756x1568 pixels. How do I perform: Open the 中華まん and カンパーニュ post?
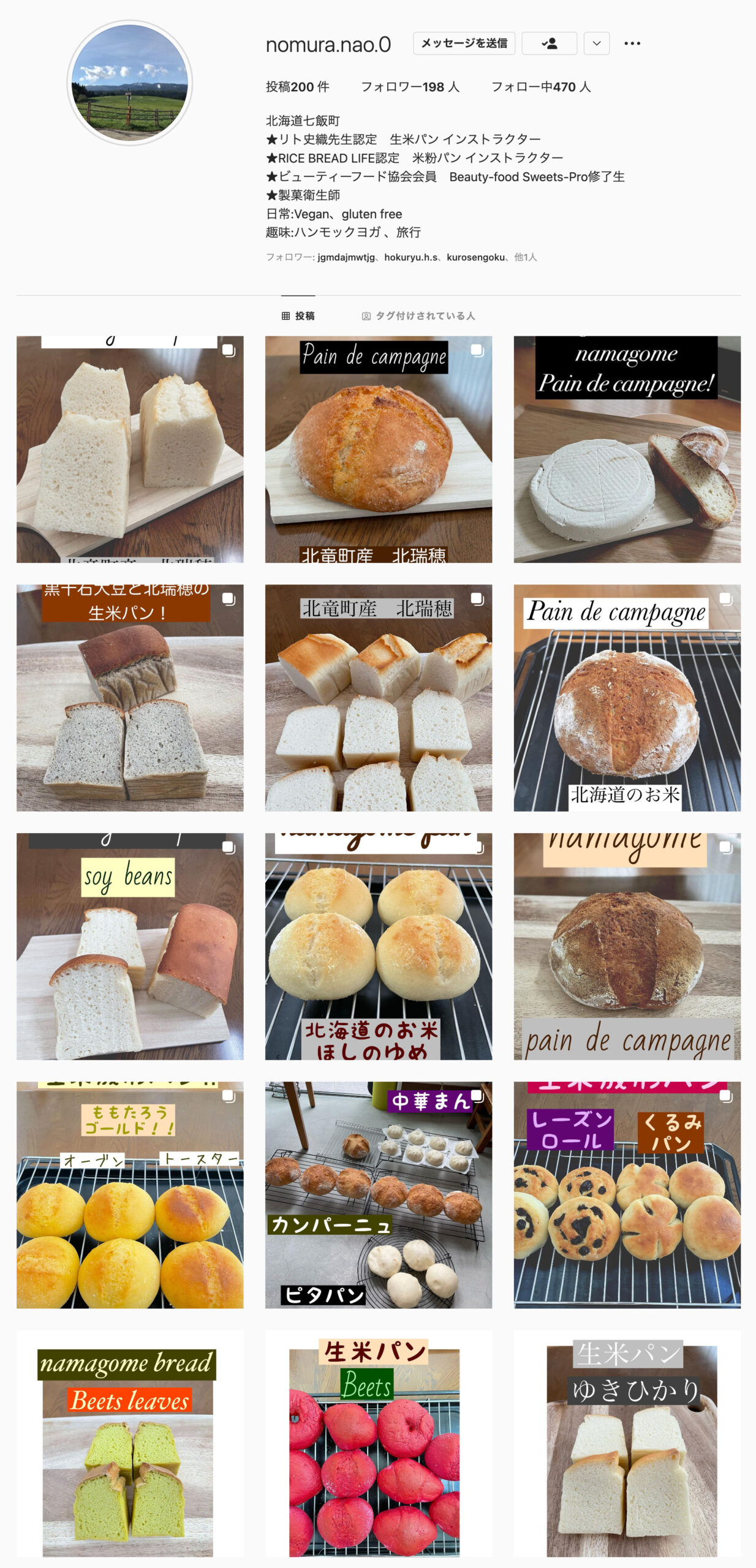378,1195
